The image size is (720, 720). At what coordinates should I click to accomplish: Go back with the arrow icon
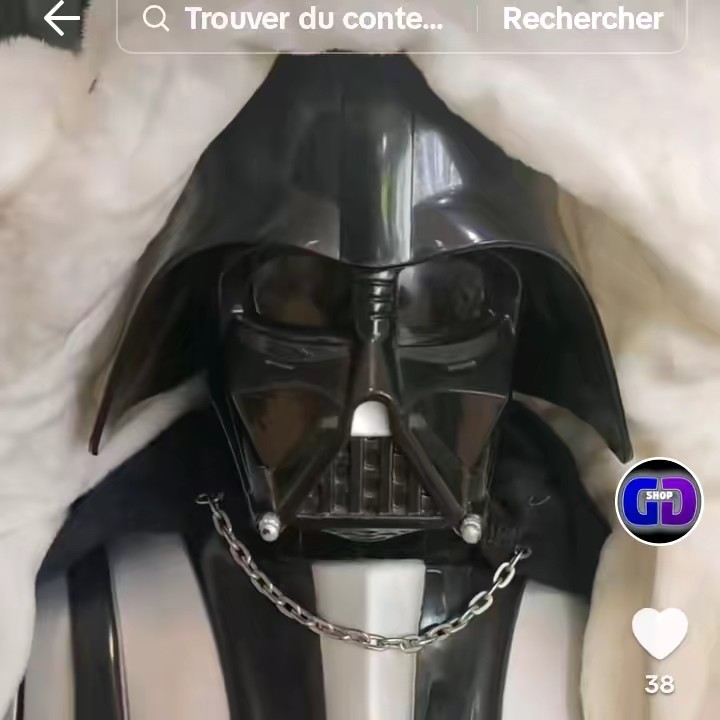coord(61,18)
